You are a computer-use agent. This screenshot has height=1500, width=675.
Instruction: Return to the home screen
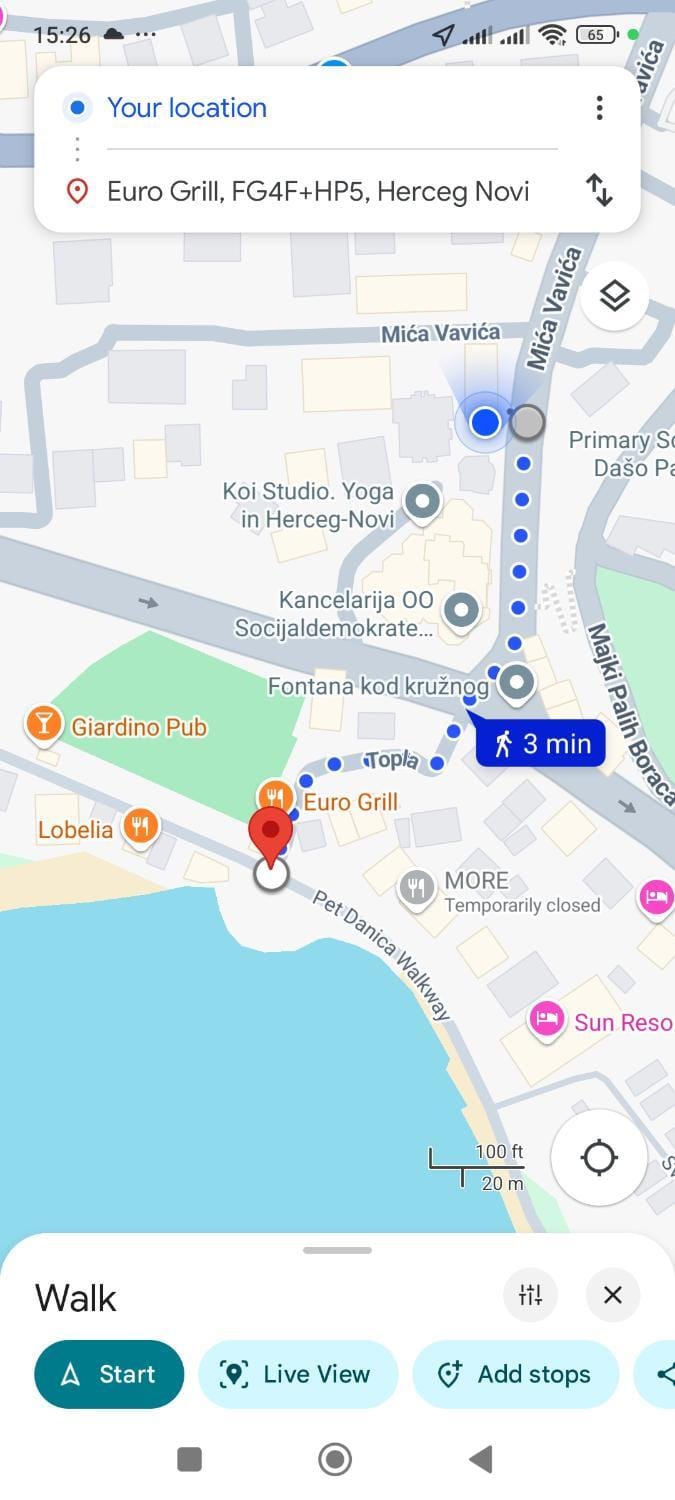[x=336, y=1459]
